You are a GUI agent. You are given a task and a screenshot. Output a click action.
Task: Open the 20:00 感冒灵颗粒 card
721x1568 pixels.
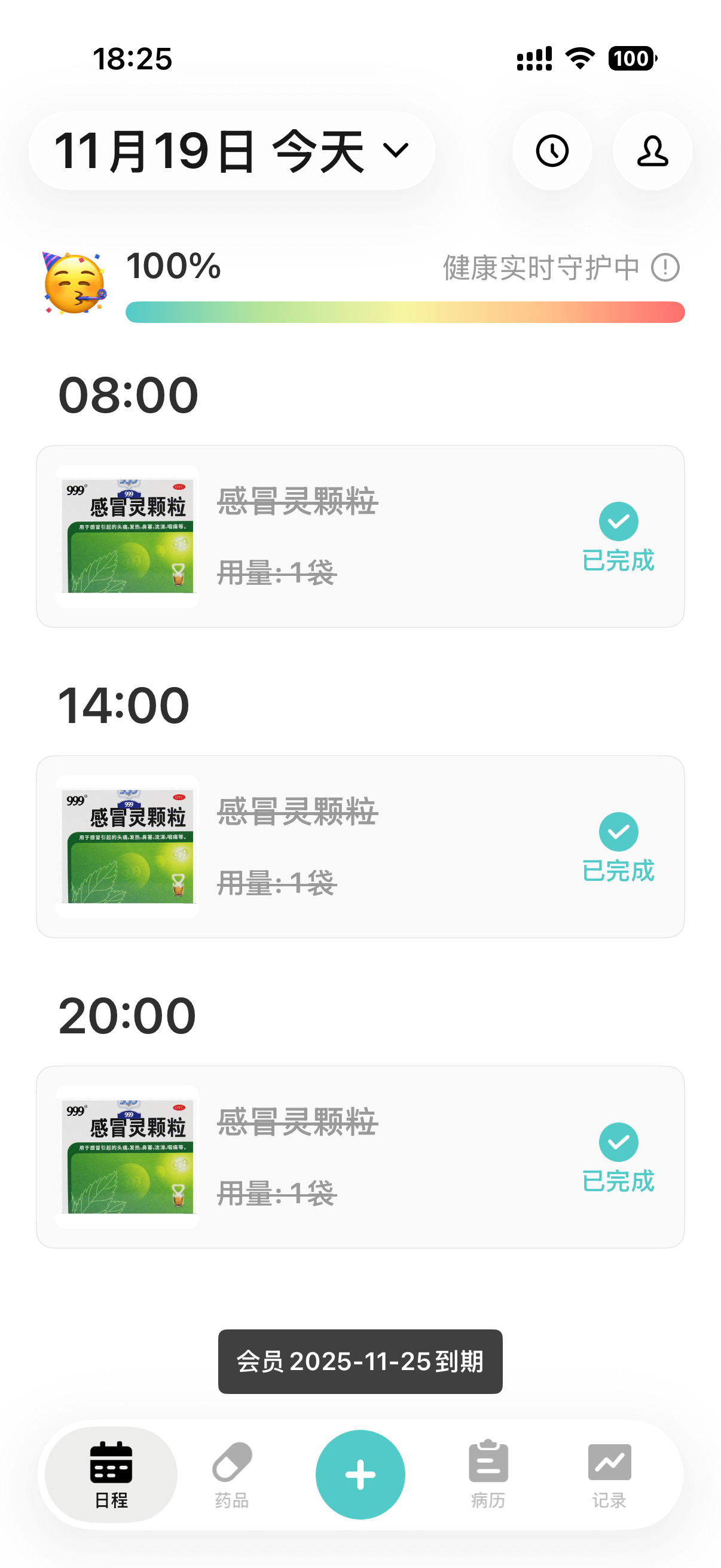(x=341, y=1157)
